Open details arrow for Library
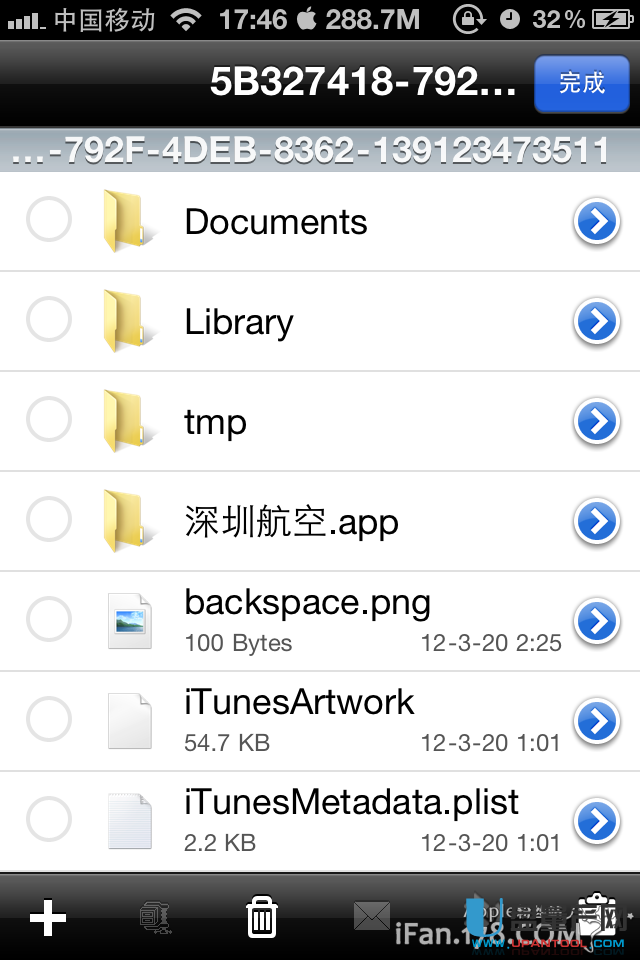 point(597,322)
